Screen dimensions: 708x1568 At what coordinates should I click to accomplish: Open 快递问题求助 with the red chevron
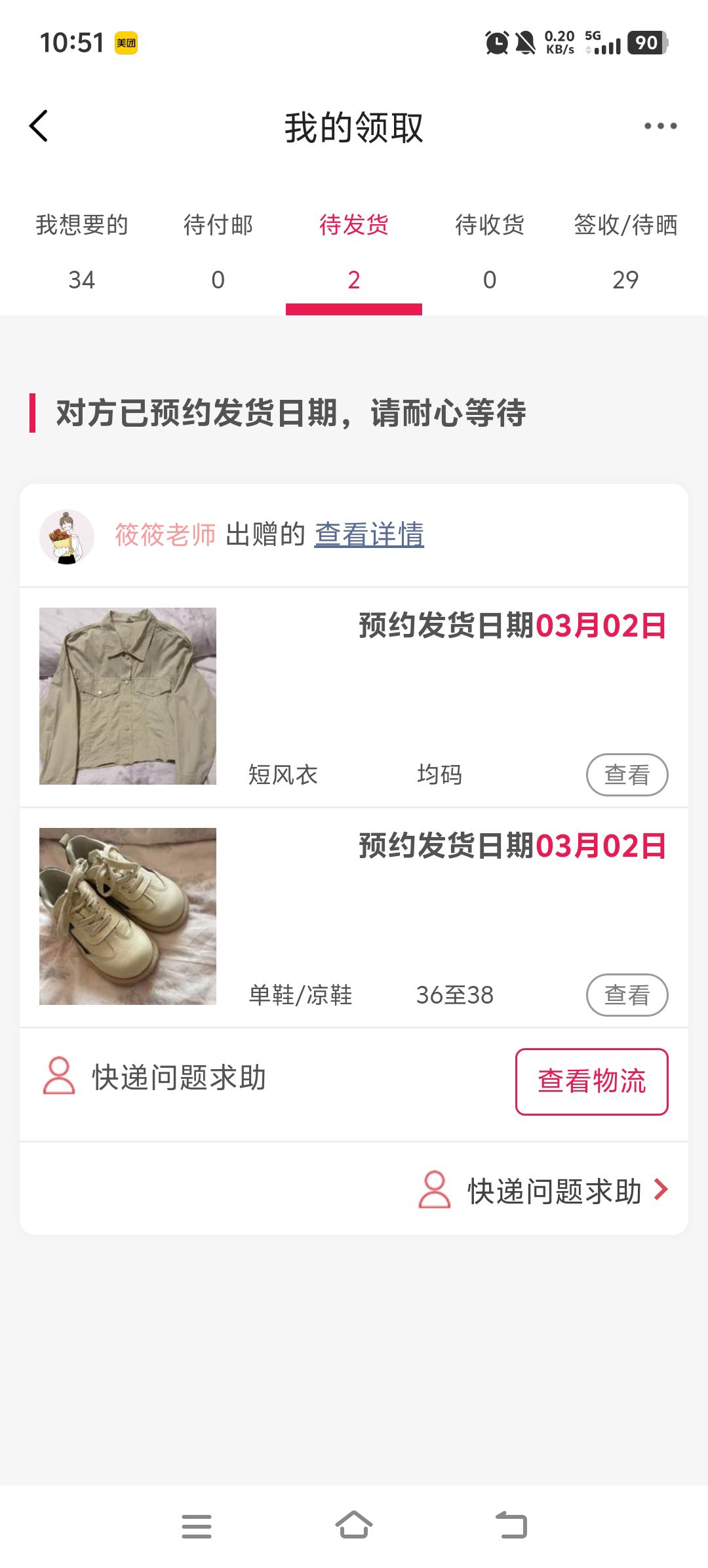click(544, 1190)
